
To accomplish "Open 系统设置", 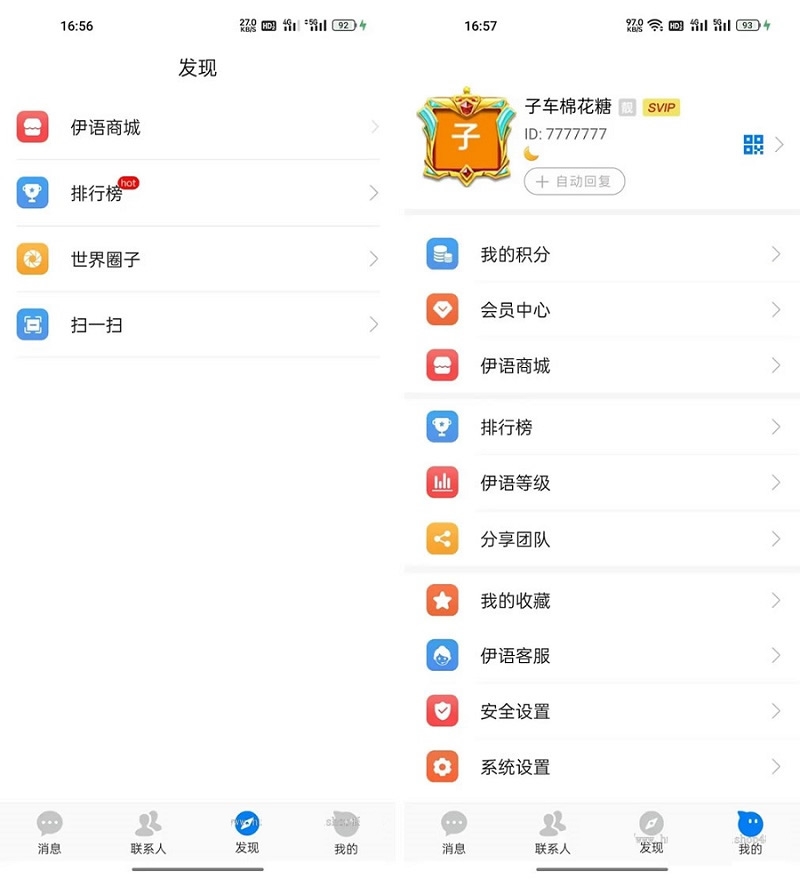I will (602, 767).
